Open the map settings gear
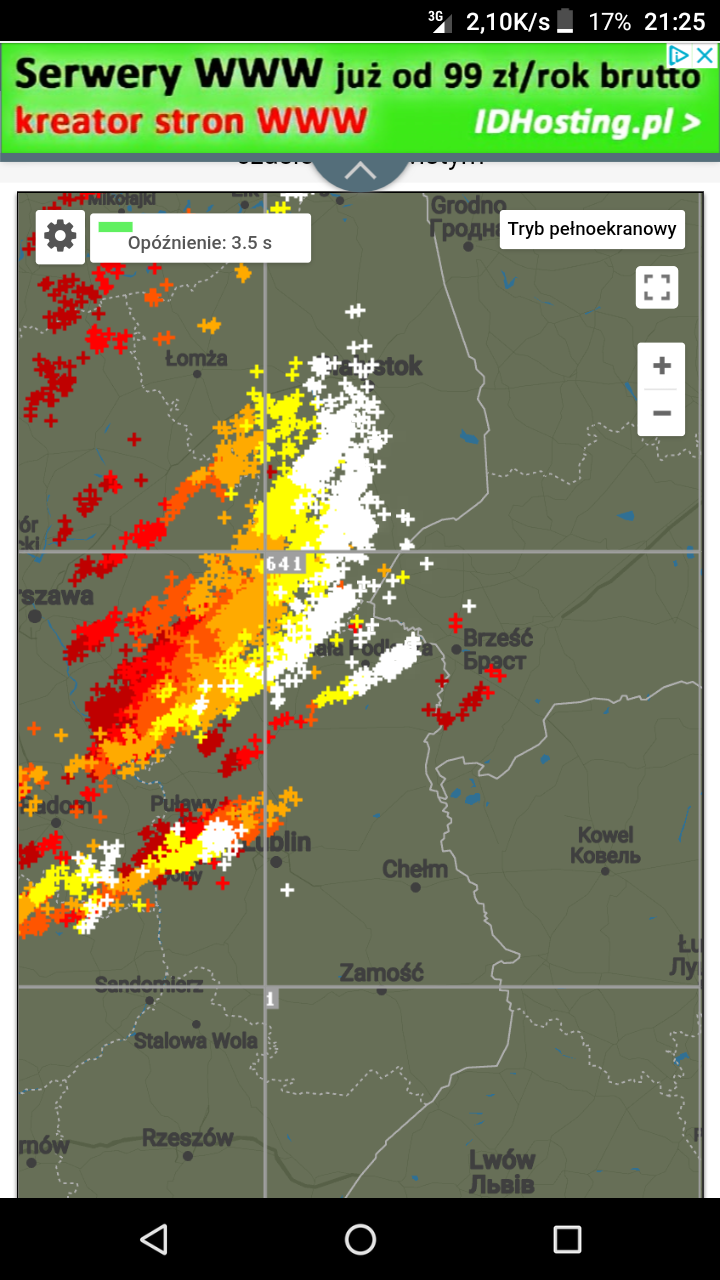The height and width of the screenshot is (1280, 720). coord(60,237)
